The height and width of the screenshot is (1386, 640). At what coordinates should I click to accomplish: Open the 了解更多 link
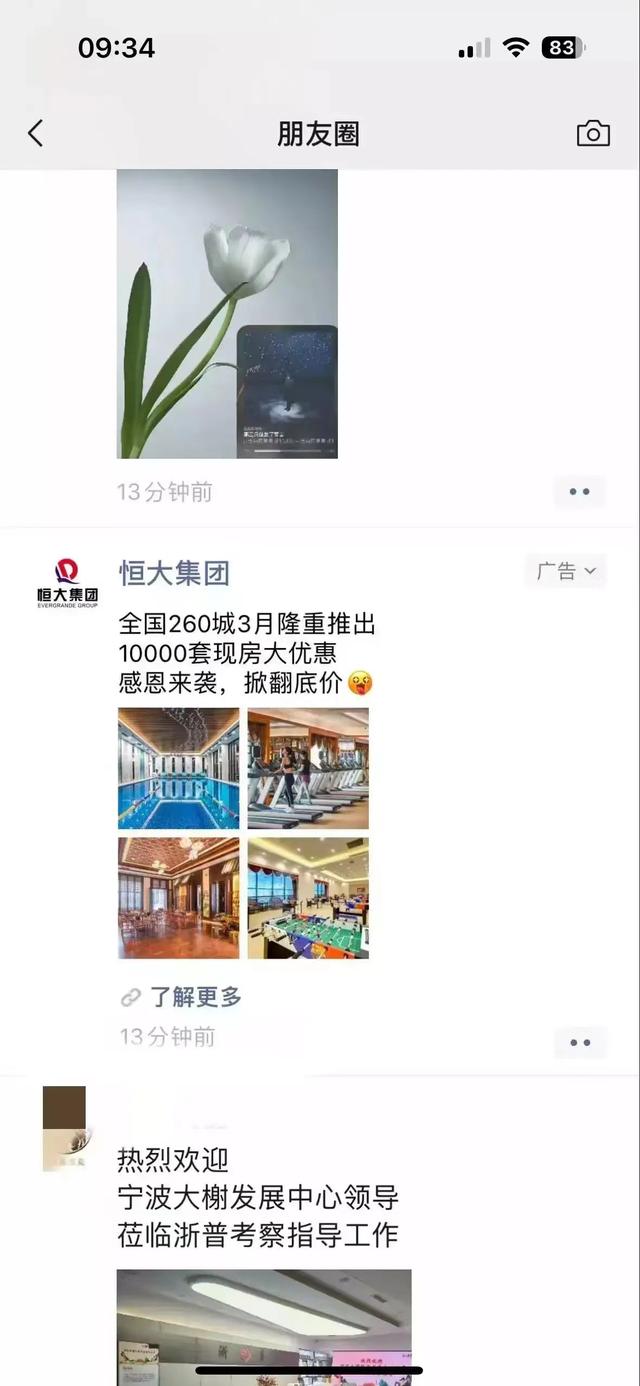pyautogui.click(x=195, y=997)
